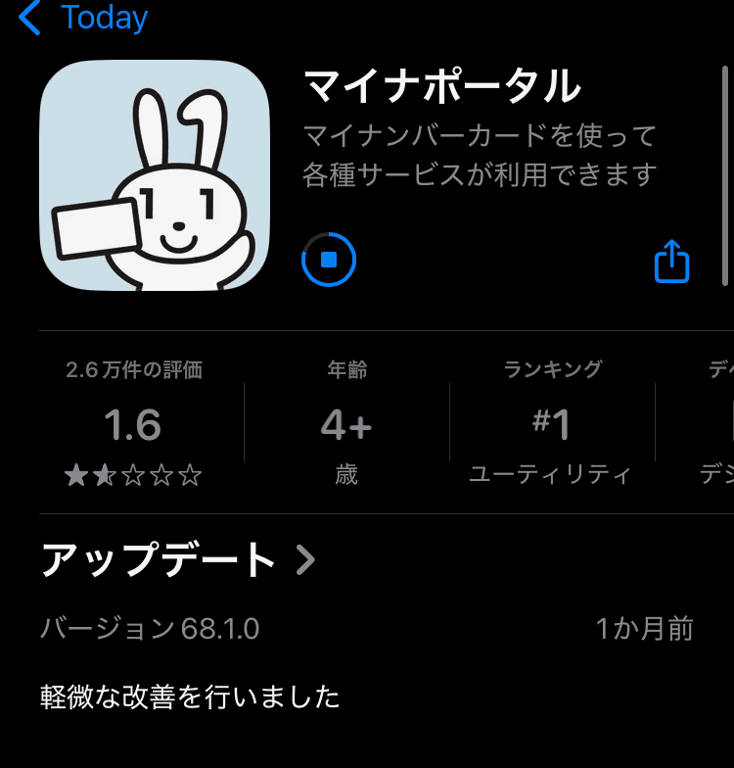
Task: Open the Share sheet icon
Action: tap(671, 261)
